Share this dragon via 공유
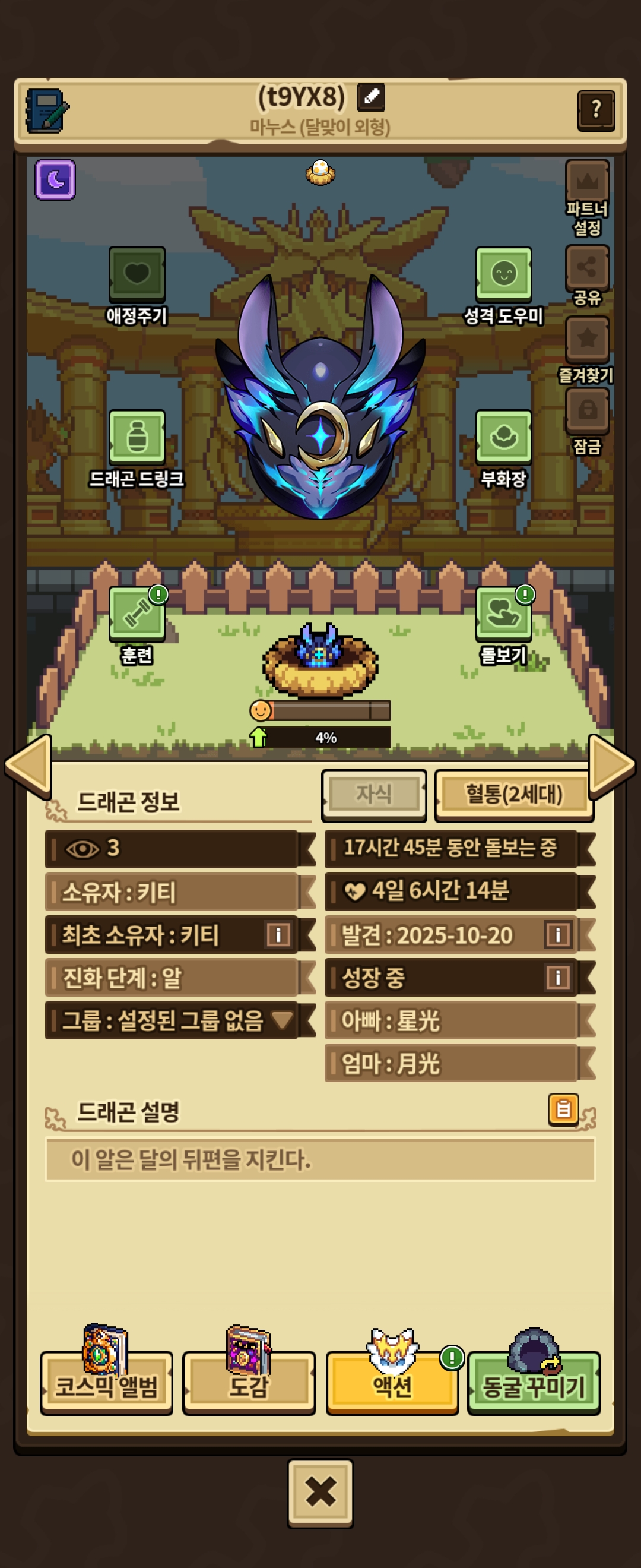Image resolution: width=641 pixels, height=1568 pixels. pos(587,267)
